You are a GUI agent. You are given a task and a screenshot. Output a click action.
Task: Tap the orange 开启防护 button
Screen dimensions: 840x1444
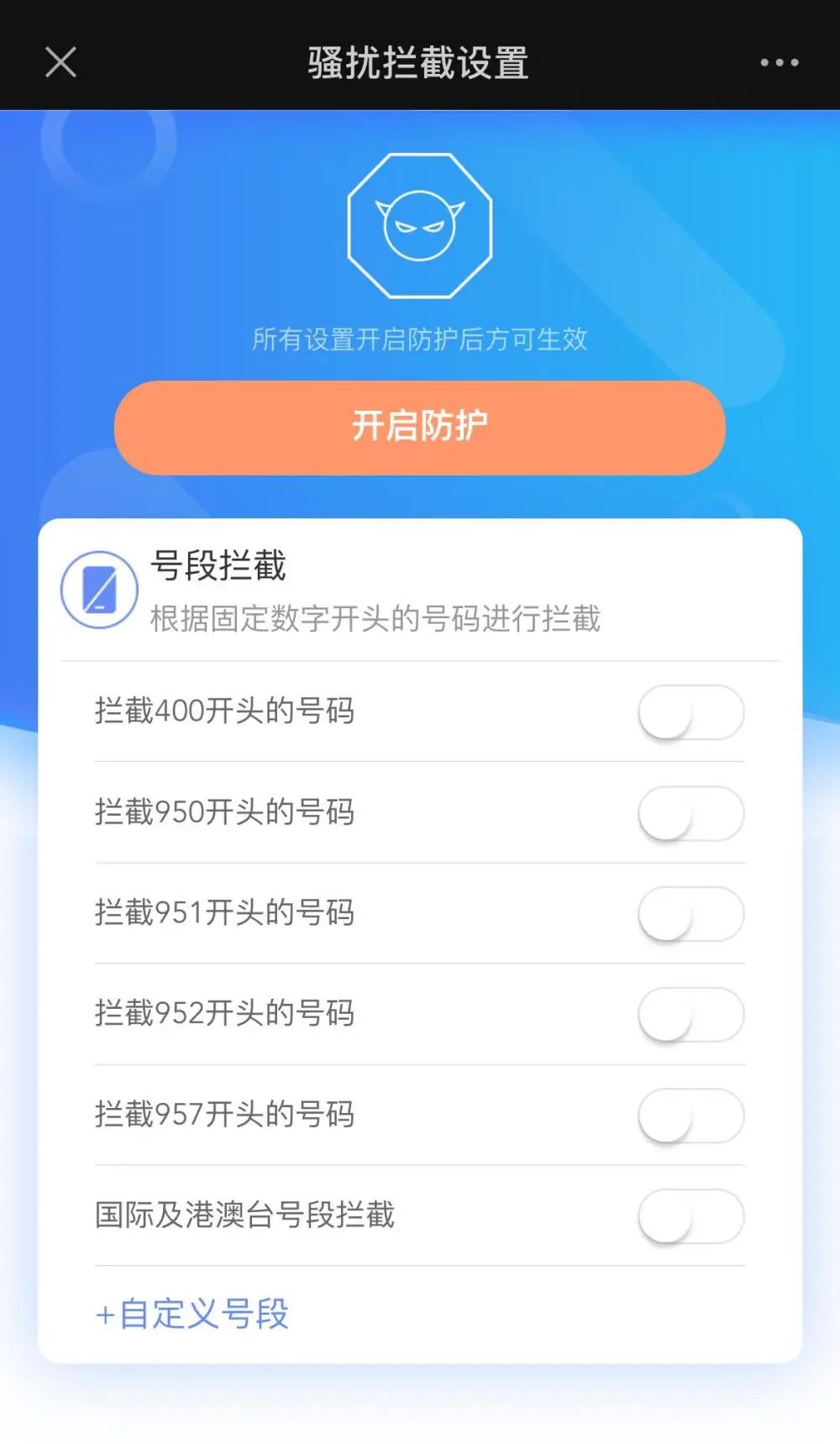[420, 428]
